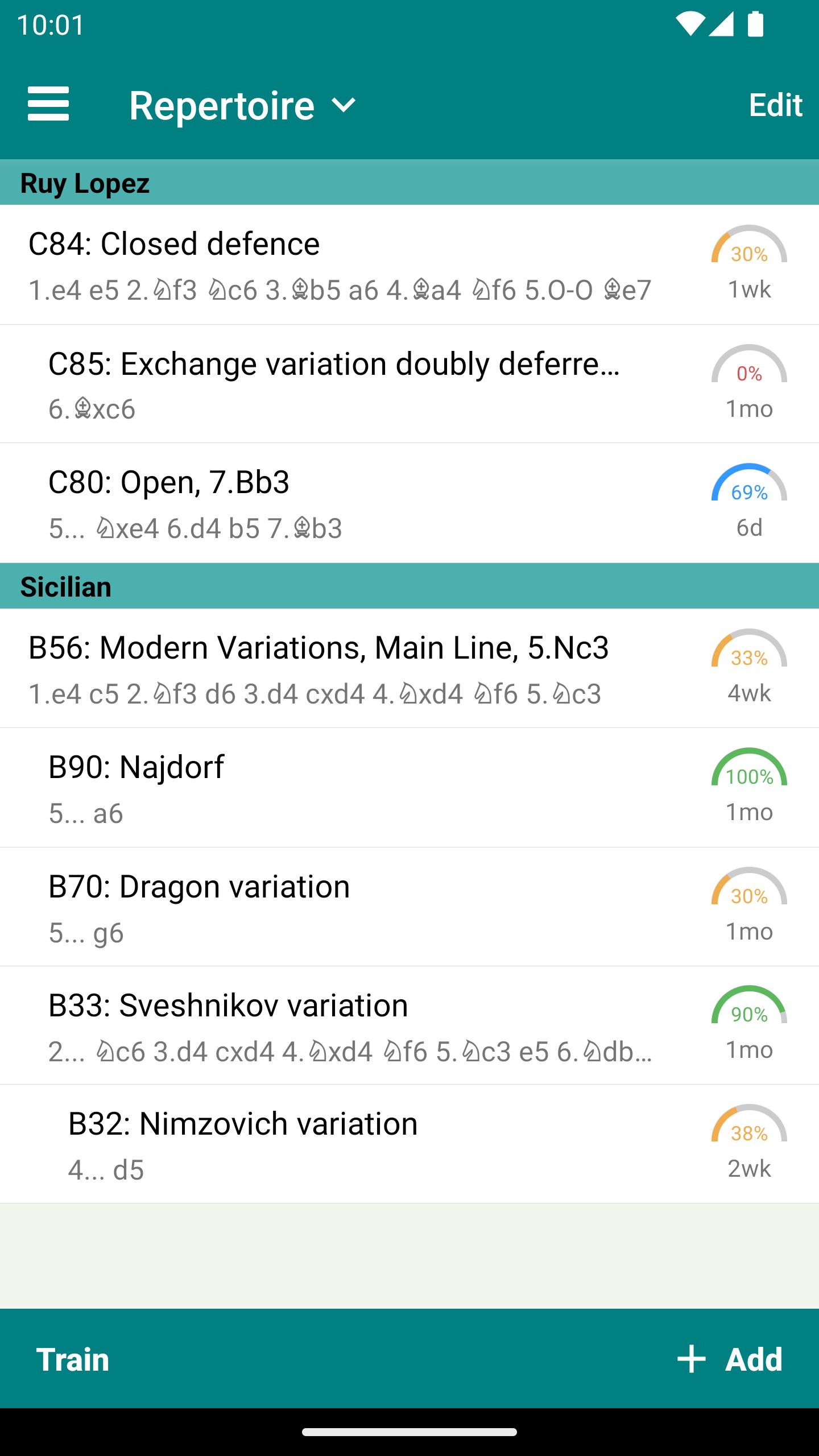
Task: Select C80: Open, 7.Bb3 line
Action: coord(409,503)
